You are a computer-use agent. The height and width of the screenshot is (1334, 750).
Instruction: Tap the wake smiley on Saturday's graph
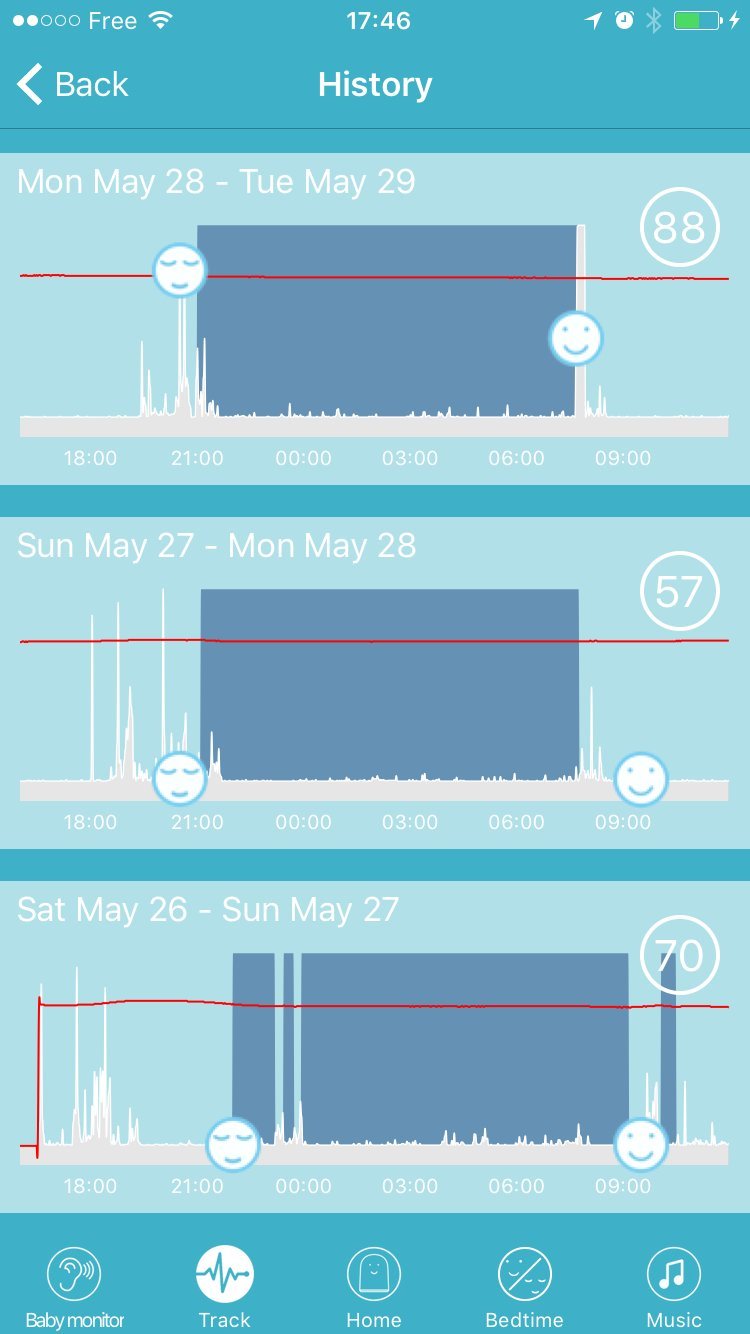tap(643, 1141)
